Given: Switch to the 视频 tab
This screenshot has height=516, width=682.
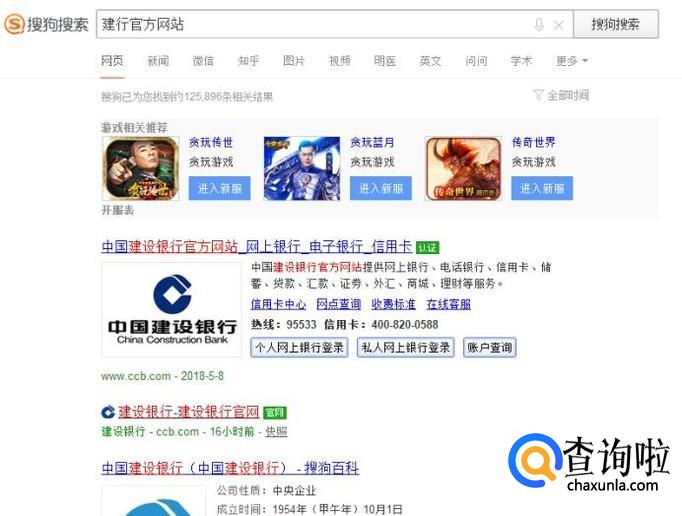Looking at the screenshot, I should coord(340,61).
